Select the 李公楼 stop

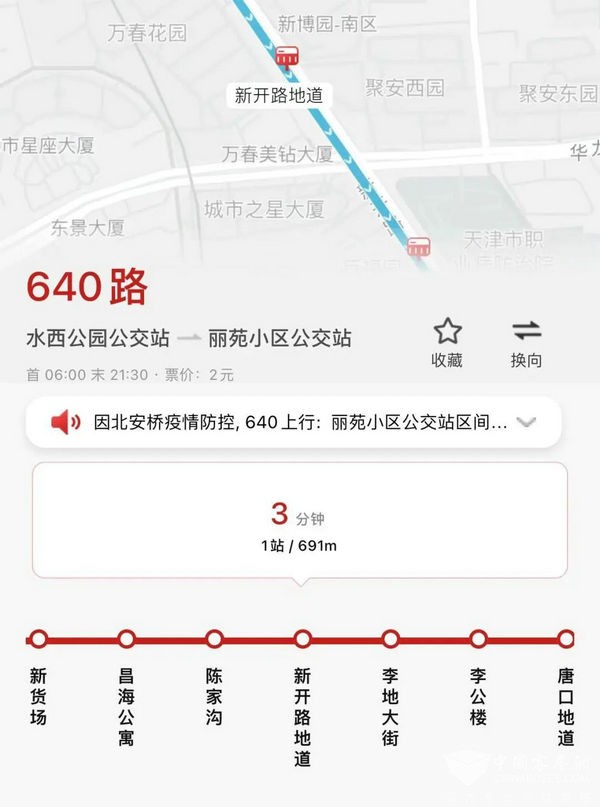pyautogui.click(x=478, y=639)
